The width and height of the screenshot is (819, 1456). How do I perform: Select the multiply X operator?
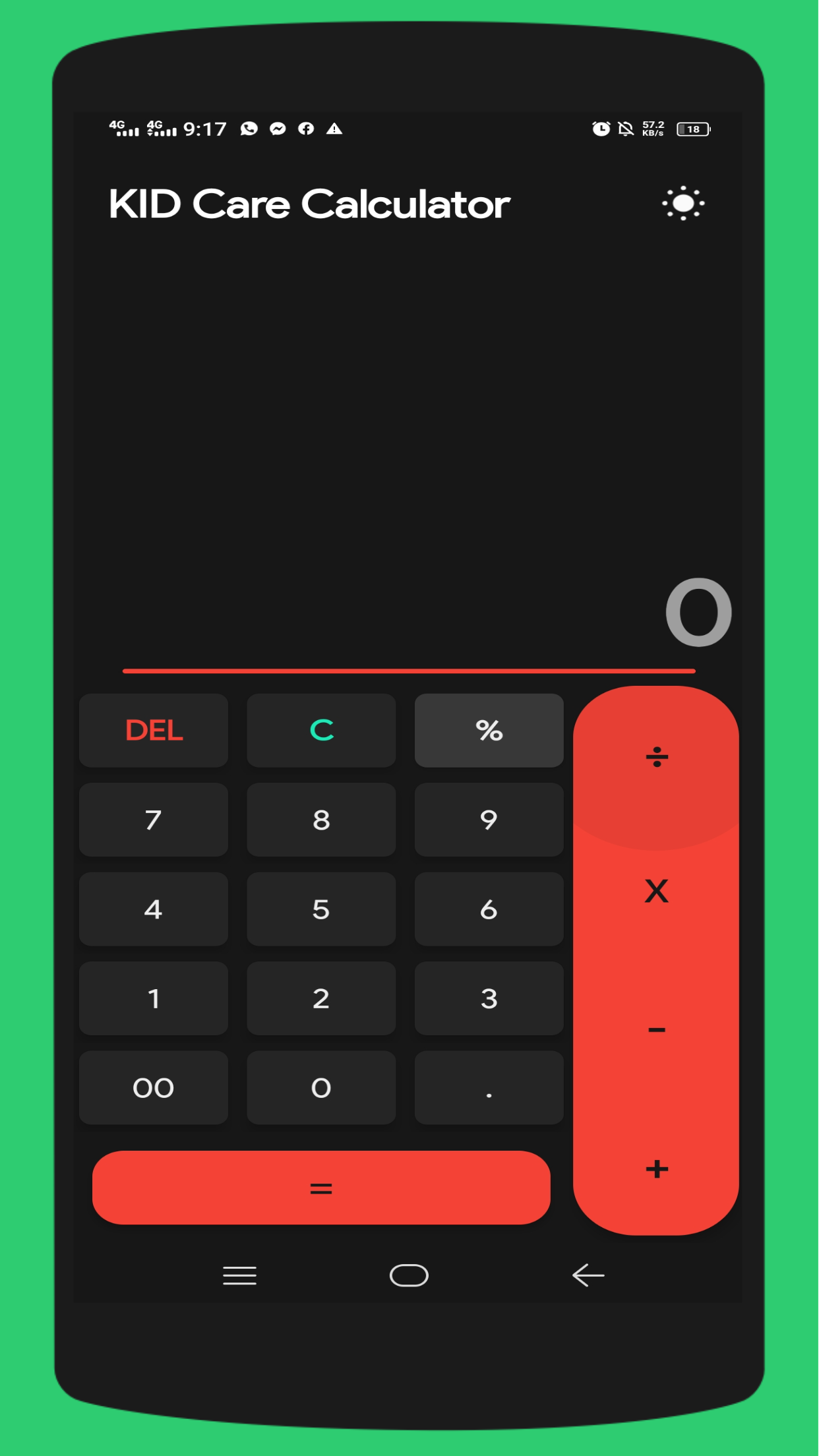[656, 891]
